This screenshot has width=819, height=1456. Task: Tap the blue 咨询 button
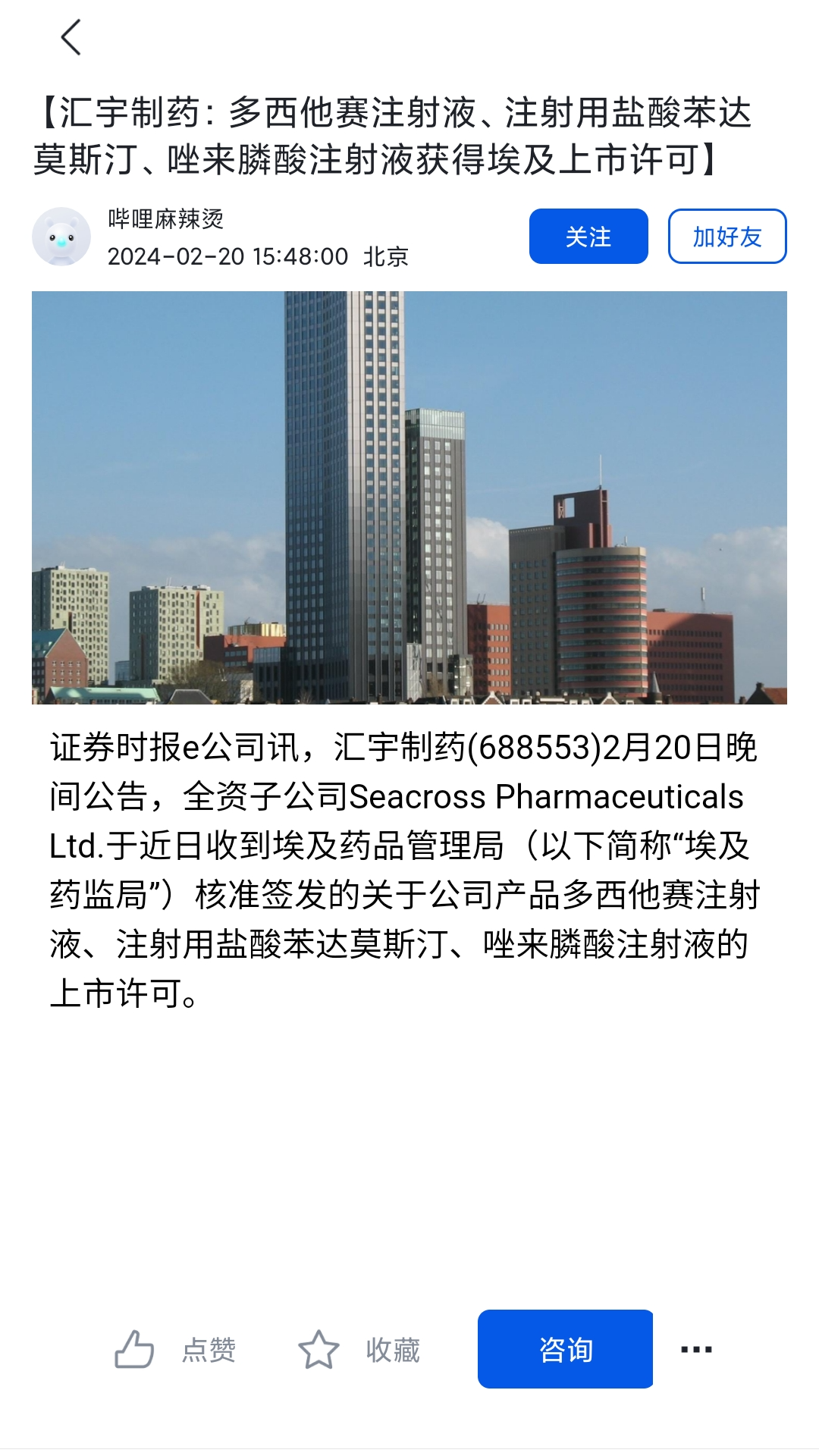click(565, 1349)
